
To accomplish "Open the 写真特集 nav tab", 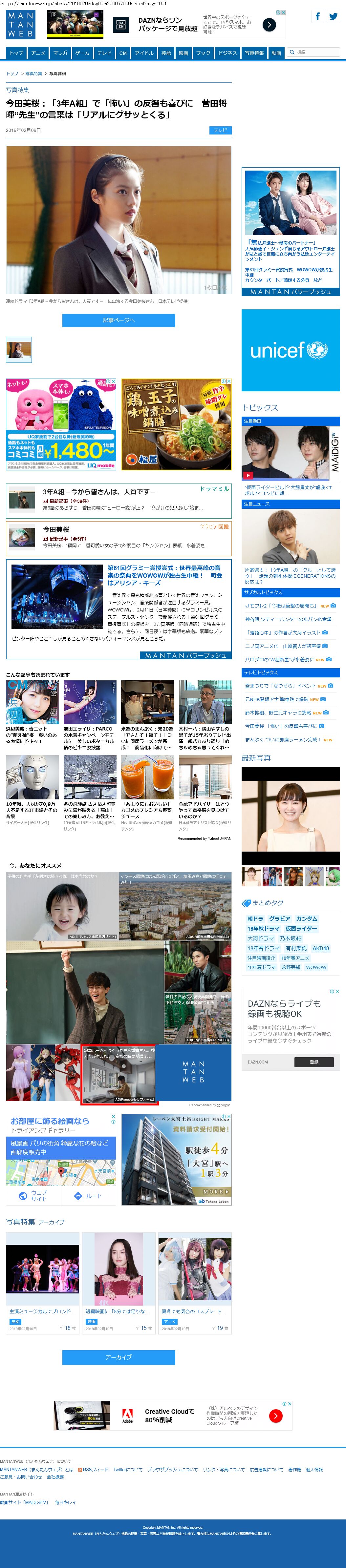I will tap(254, 53).
